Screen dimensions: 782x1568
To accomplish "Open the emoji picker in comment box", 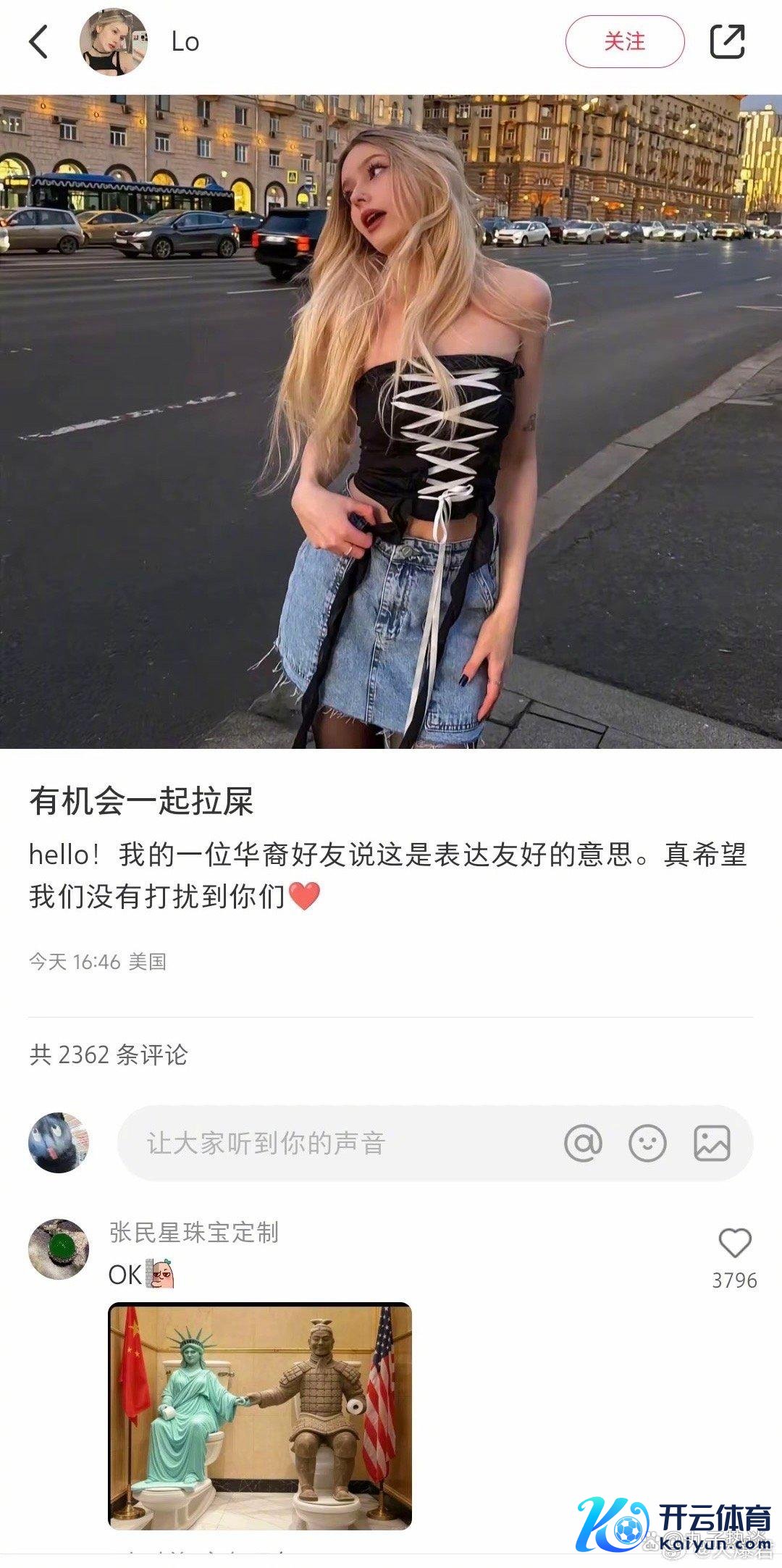I will [x=647, y=1144].
